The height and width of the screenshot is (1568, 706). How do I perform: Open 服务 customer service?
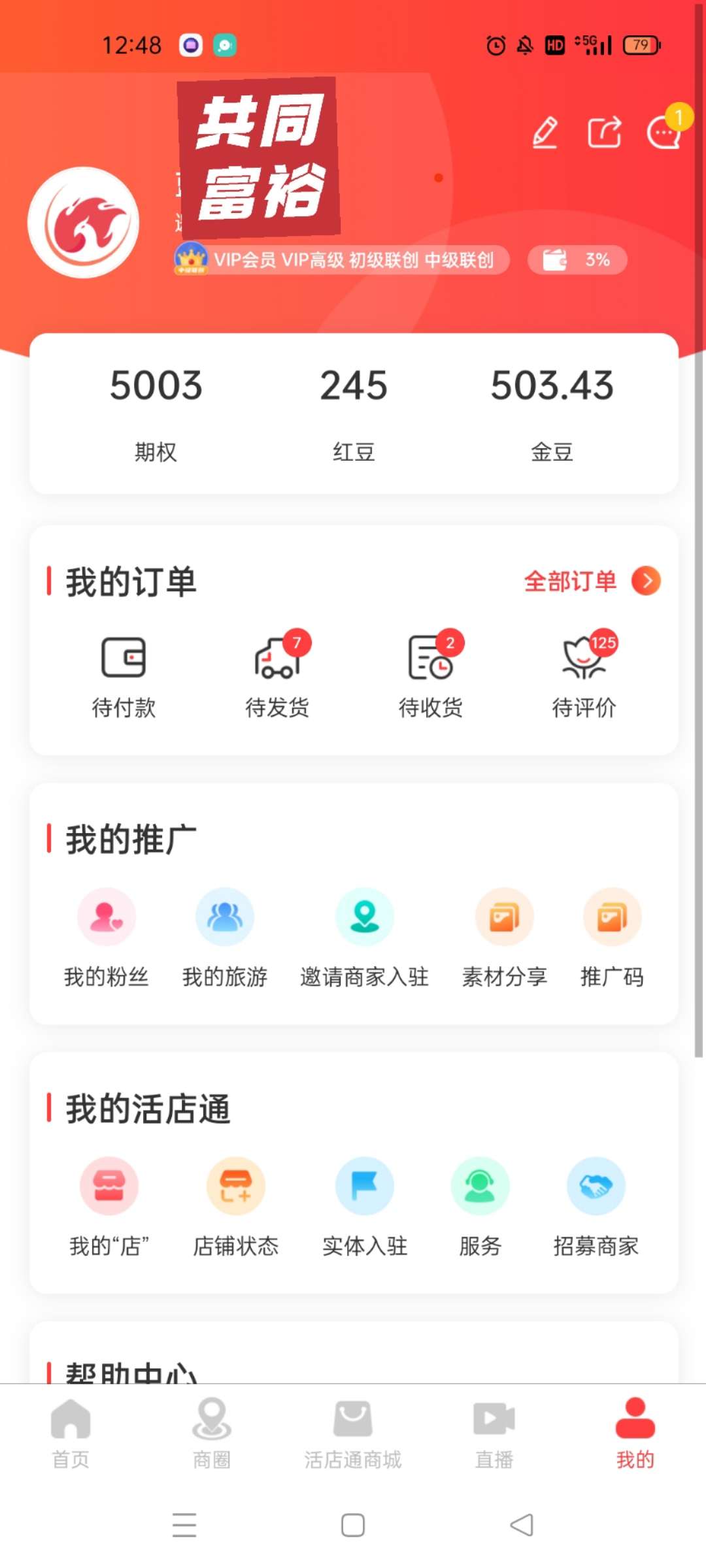point(480,1207)
